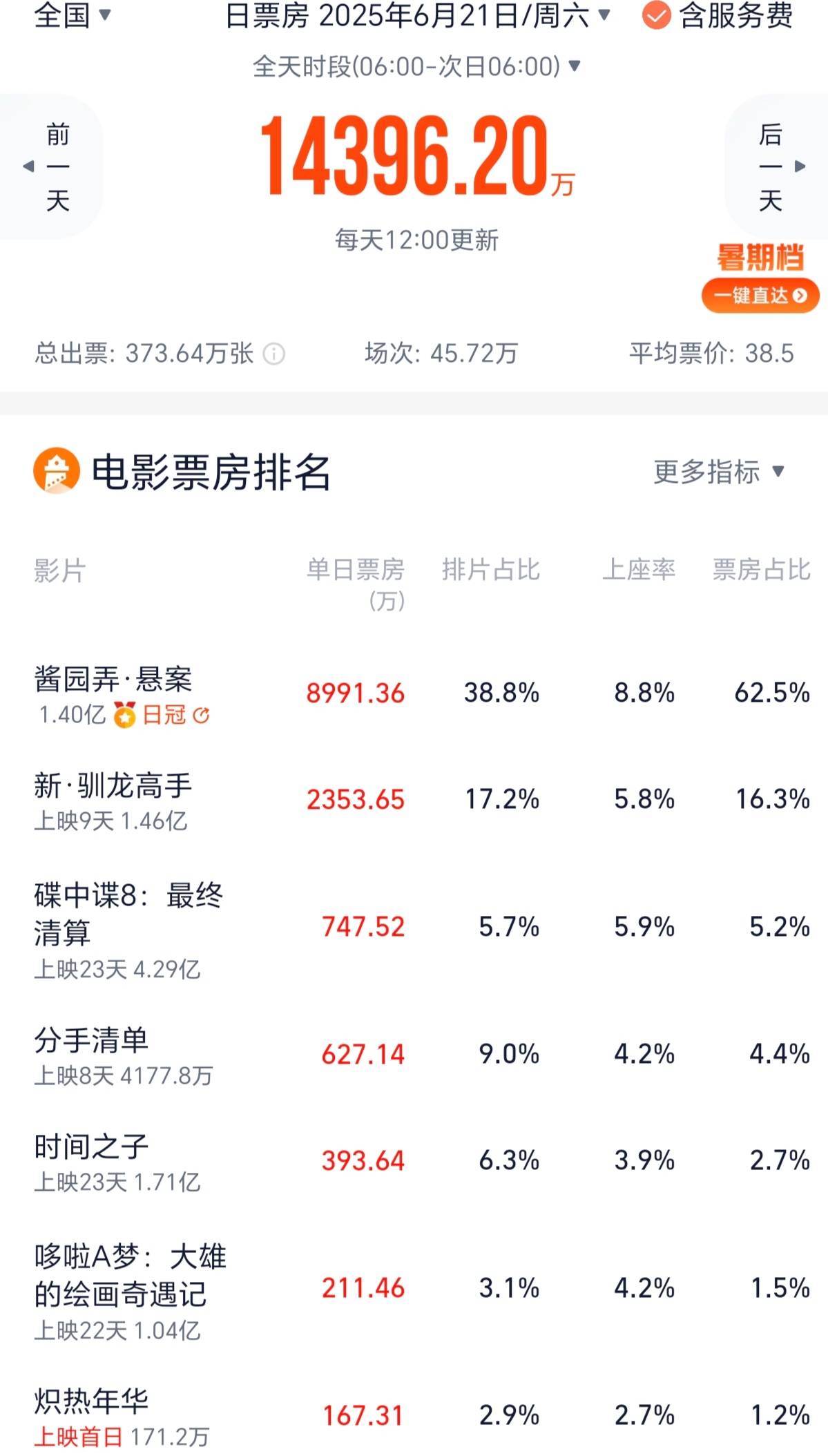Open the 新·驯龙高手 movie row
The height and width of the screenshot is (1456, 828).
[414, 801]
